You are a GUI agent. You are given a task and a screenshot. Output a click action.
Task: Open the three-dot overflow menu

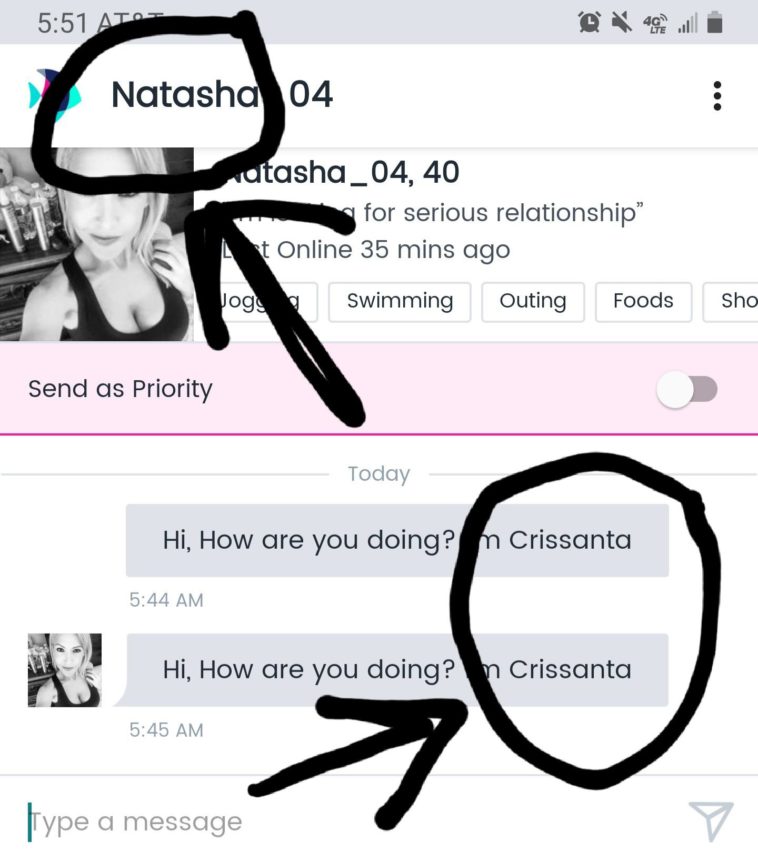tap(717, 96)
